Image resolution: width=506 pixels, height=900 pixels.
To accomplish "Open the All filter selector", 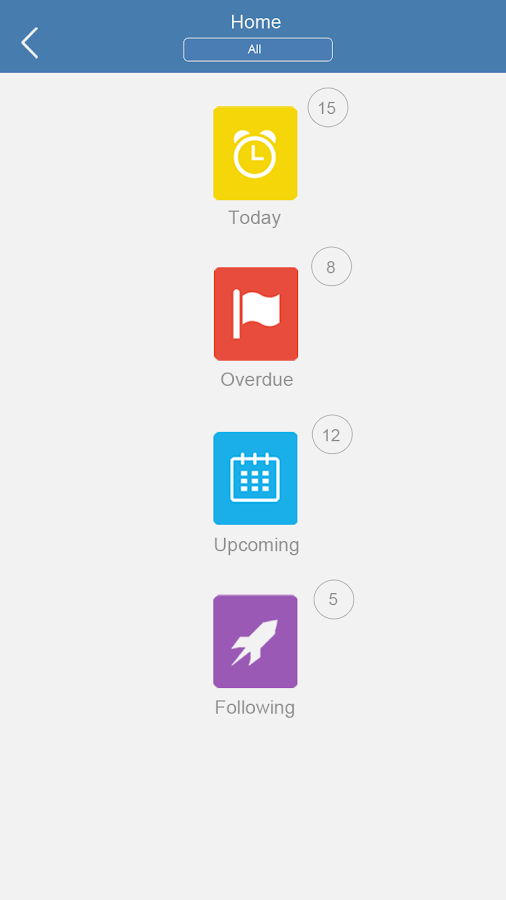I will coord(258,49).
